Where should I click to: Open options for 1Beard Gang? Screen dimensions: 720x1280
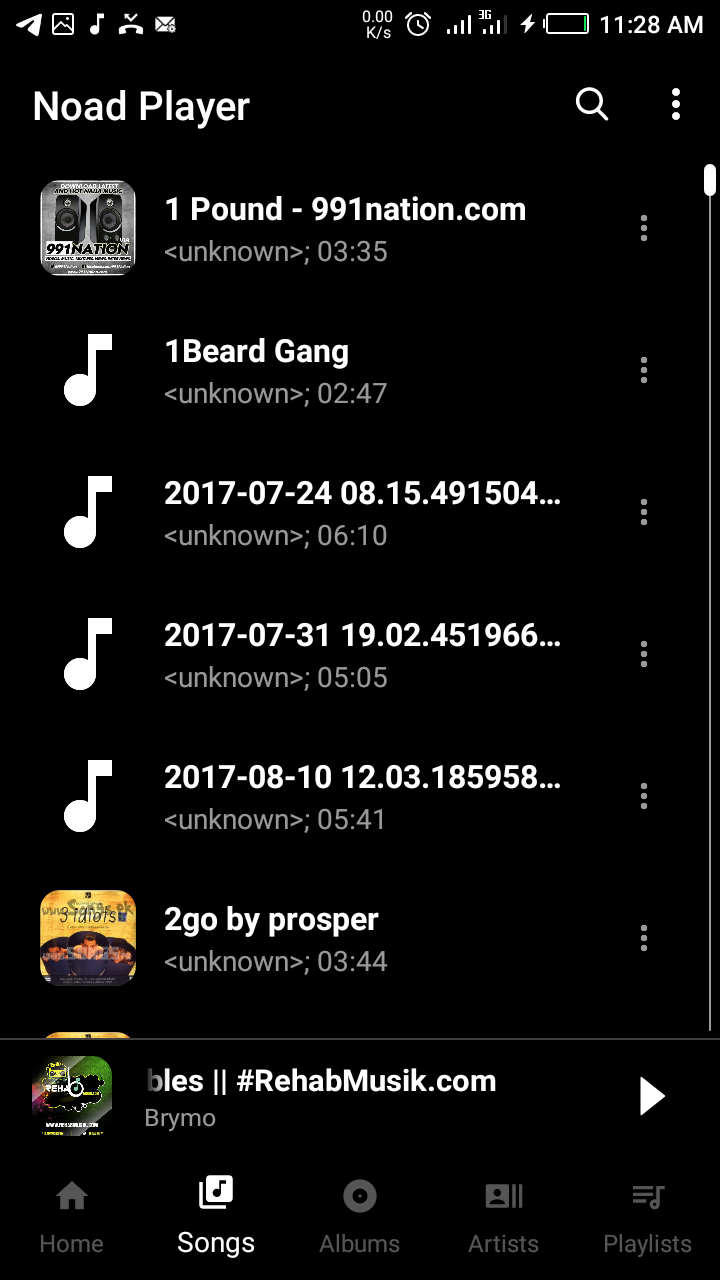tap(644, 371)
